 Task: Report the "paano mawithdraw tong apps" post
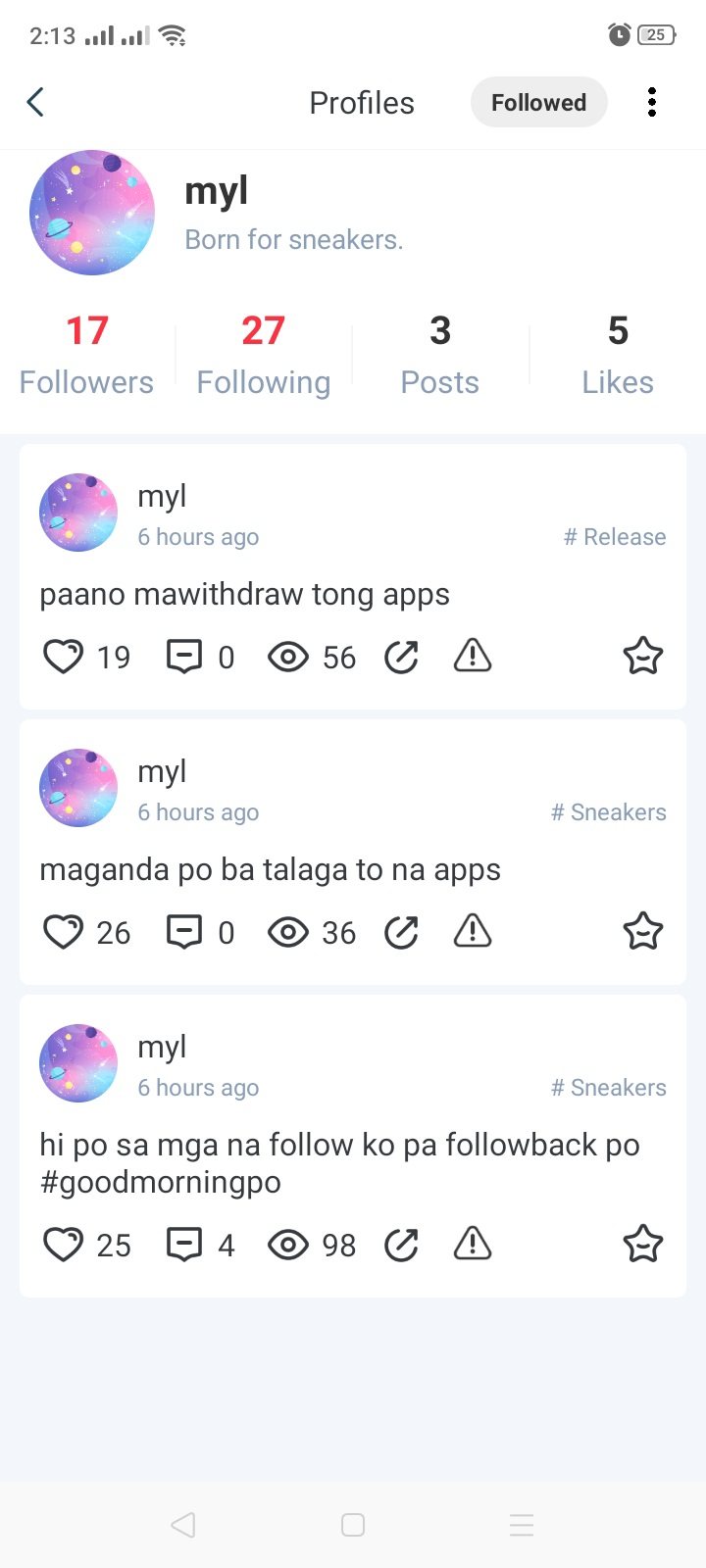click(473, 656)
